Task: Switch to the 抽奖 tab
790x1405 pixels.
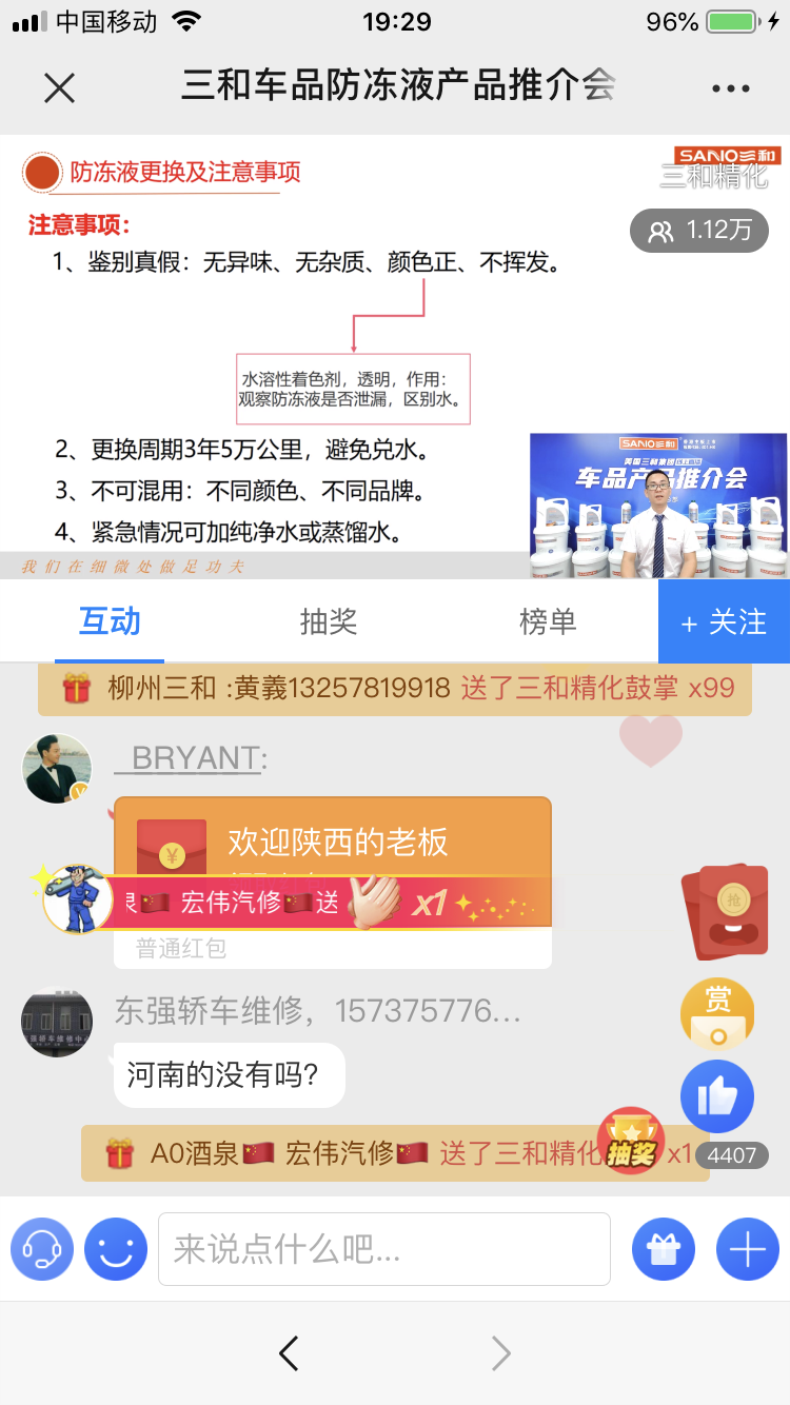Action: click(328, 622)
